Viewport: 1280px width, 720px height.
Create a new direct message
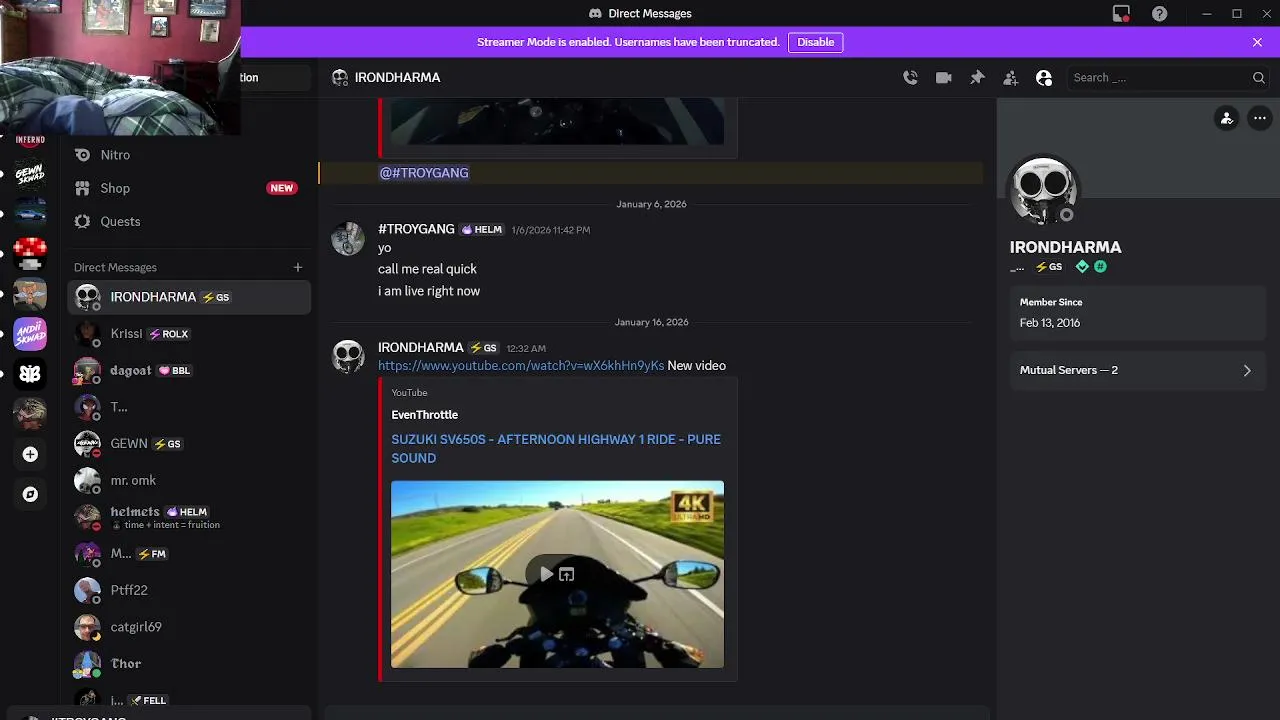coord(297,267)
